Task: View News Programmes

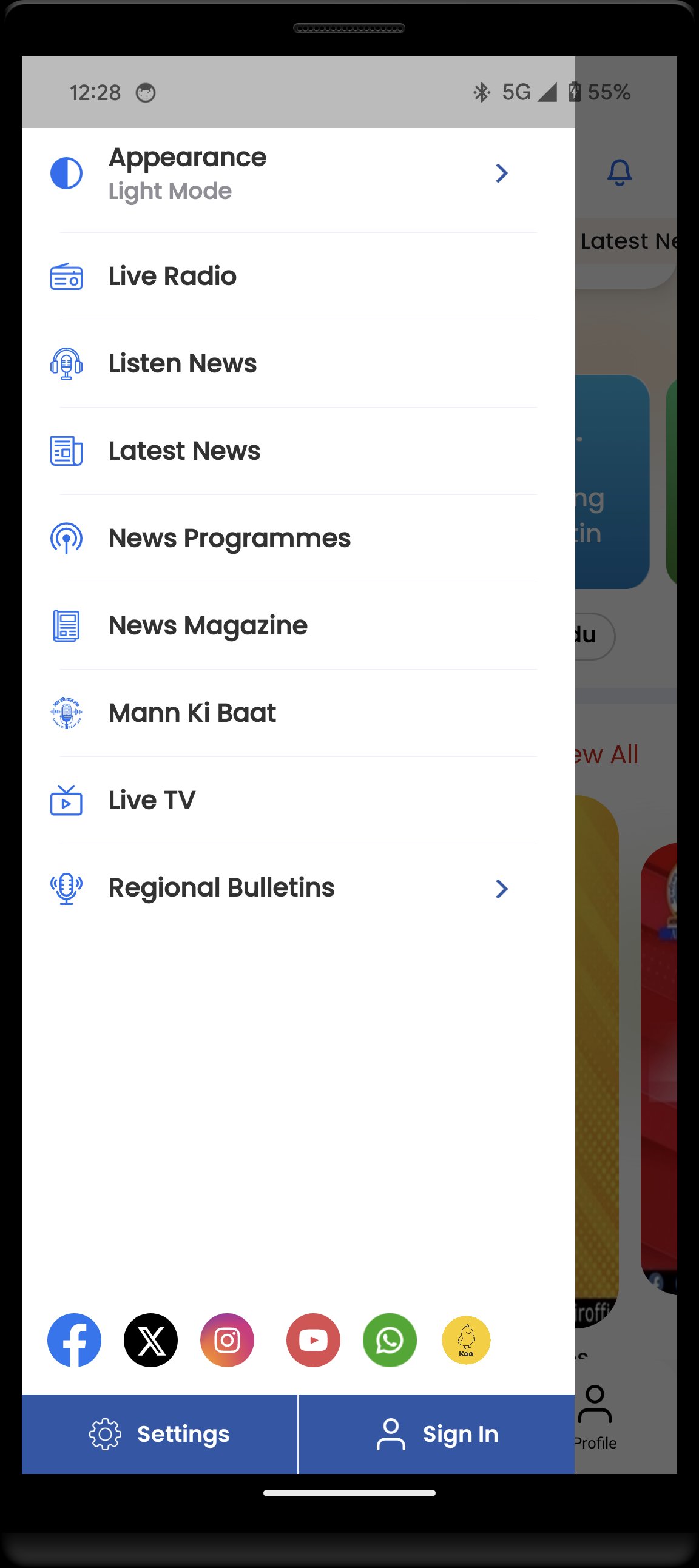Action: click(x=280, y=539)
